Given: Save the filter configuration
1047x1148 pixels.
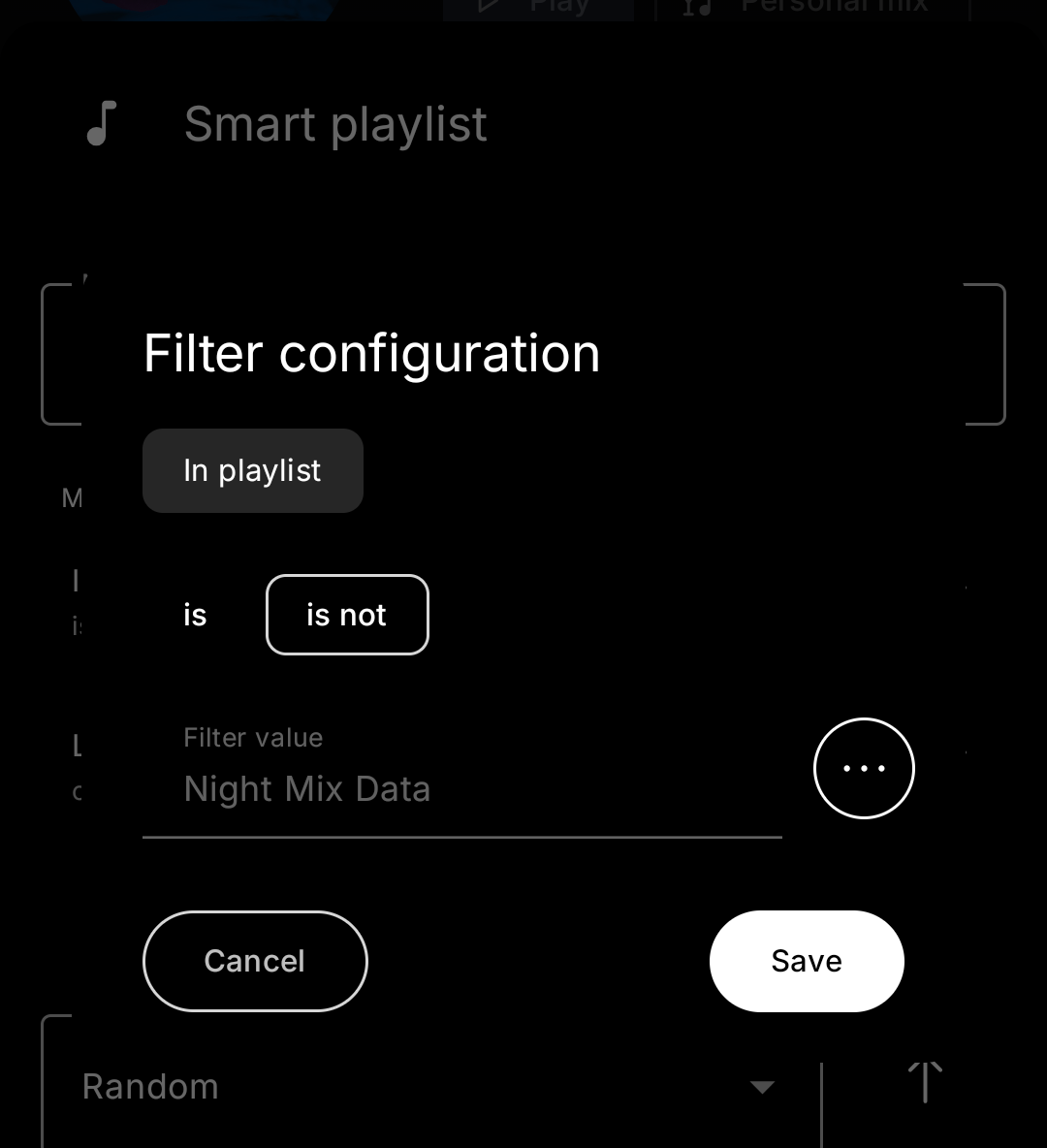Looking at the screenshot, I should point(807,961).
